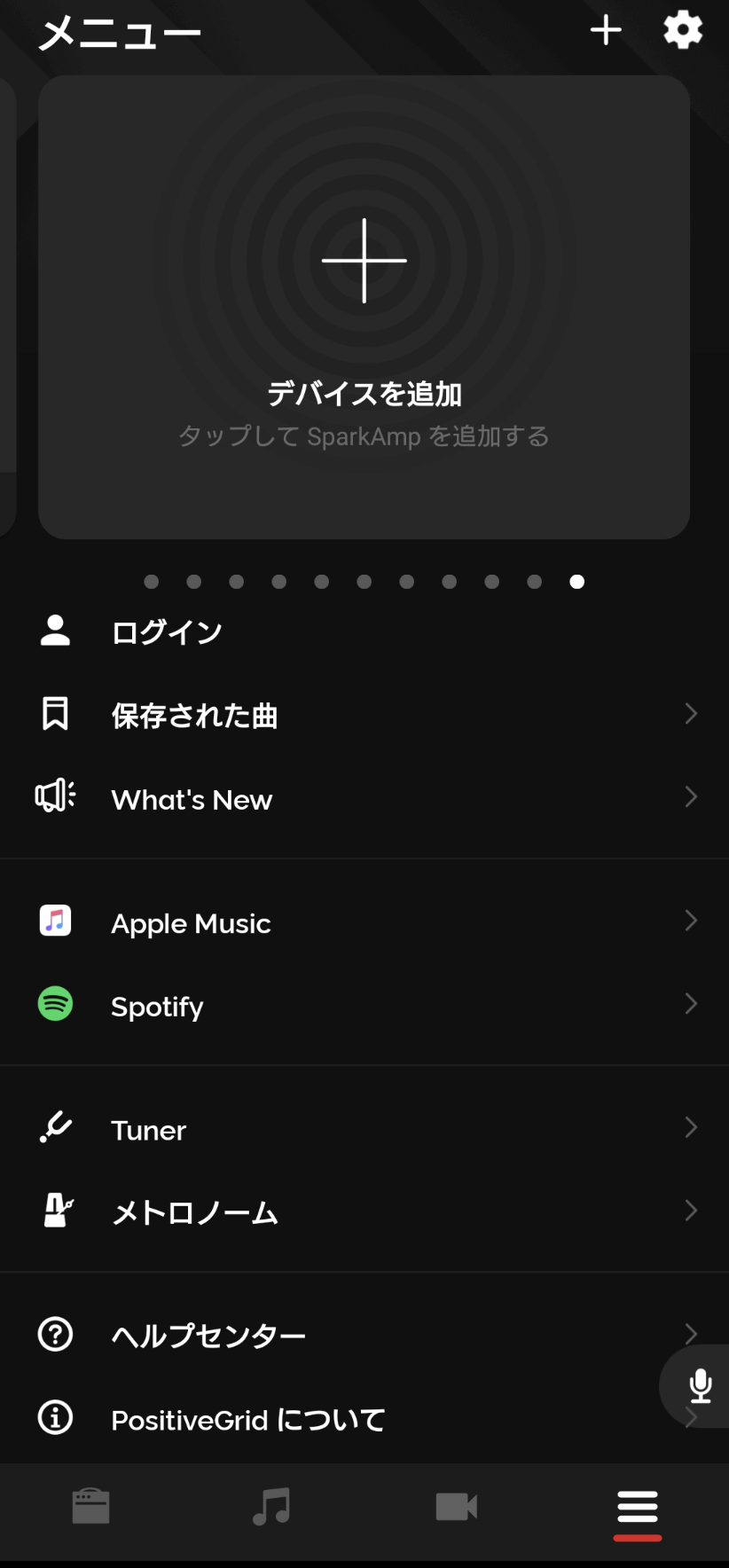Open 保存された曲
Viewport: 729px width, 1568px height.
point(364,715)
